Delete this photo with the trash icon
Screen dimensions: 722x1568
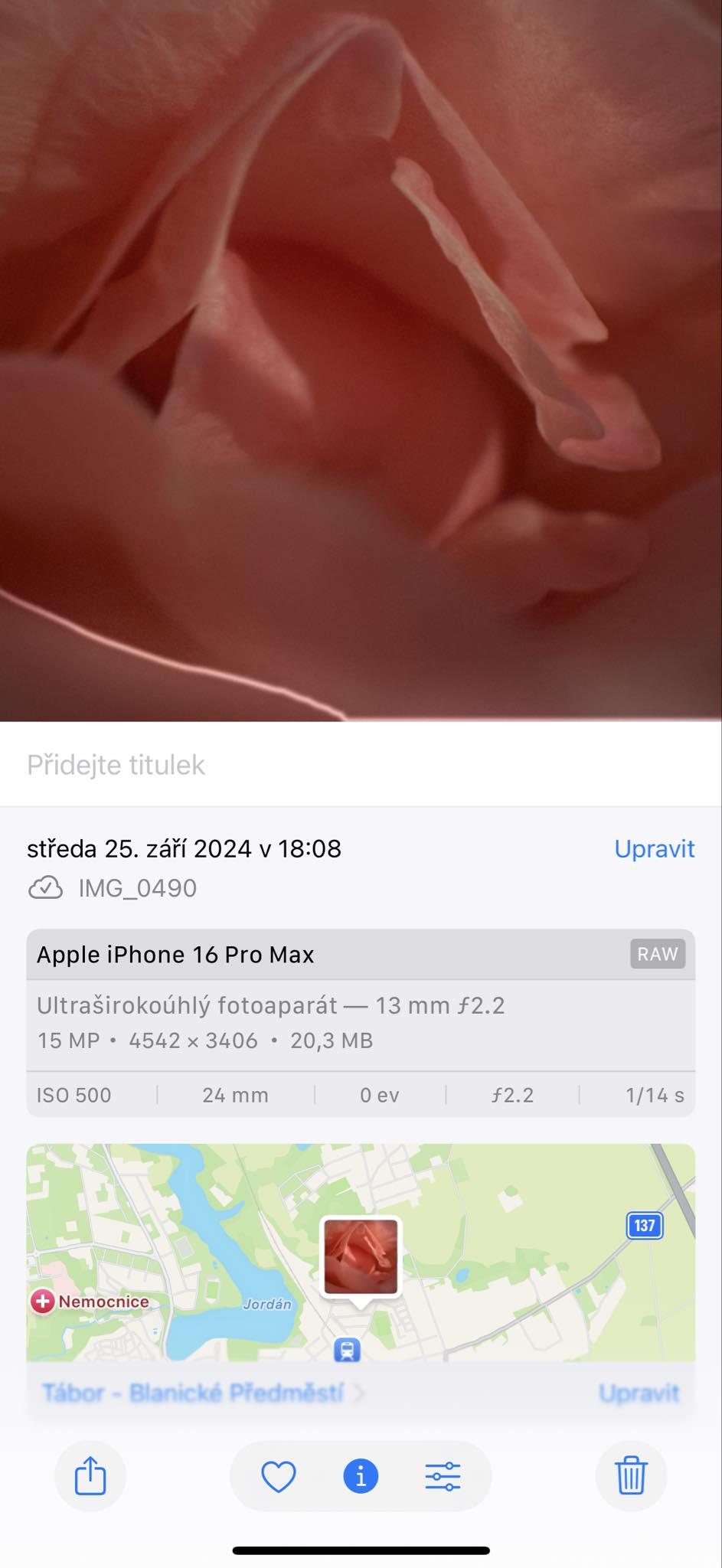pos(631,1475)
